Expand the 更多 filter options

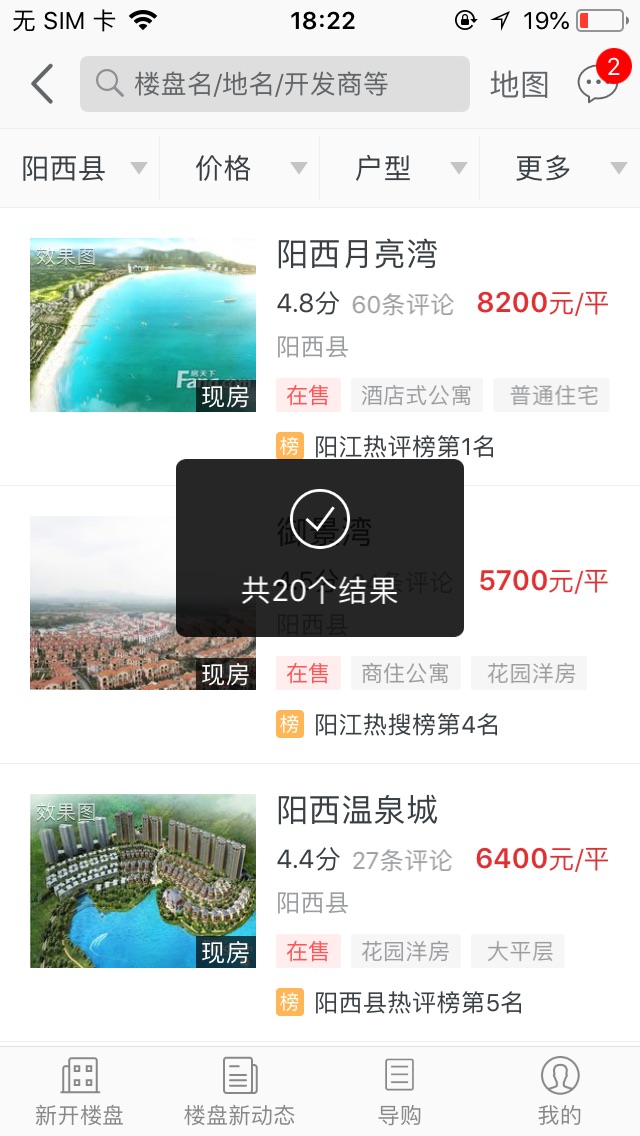tap(560, 168)
